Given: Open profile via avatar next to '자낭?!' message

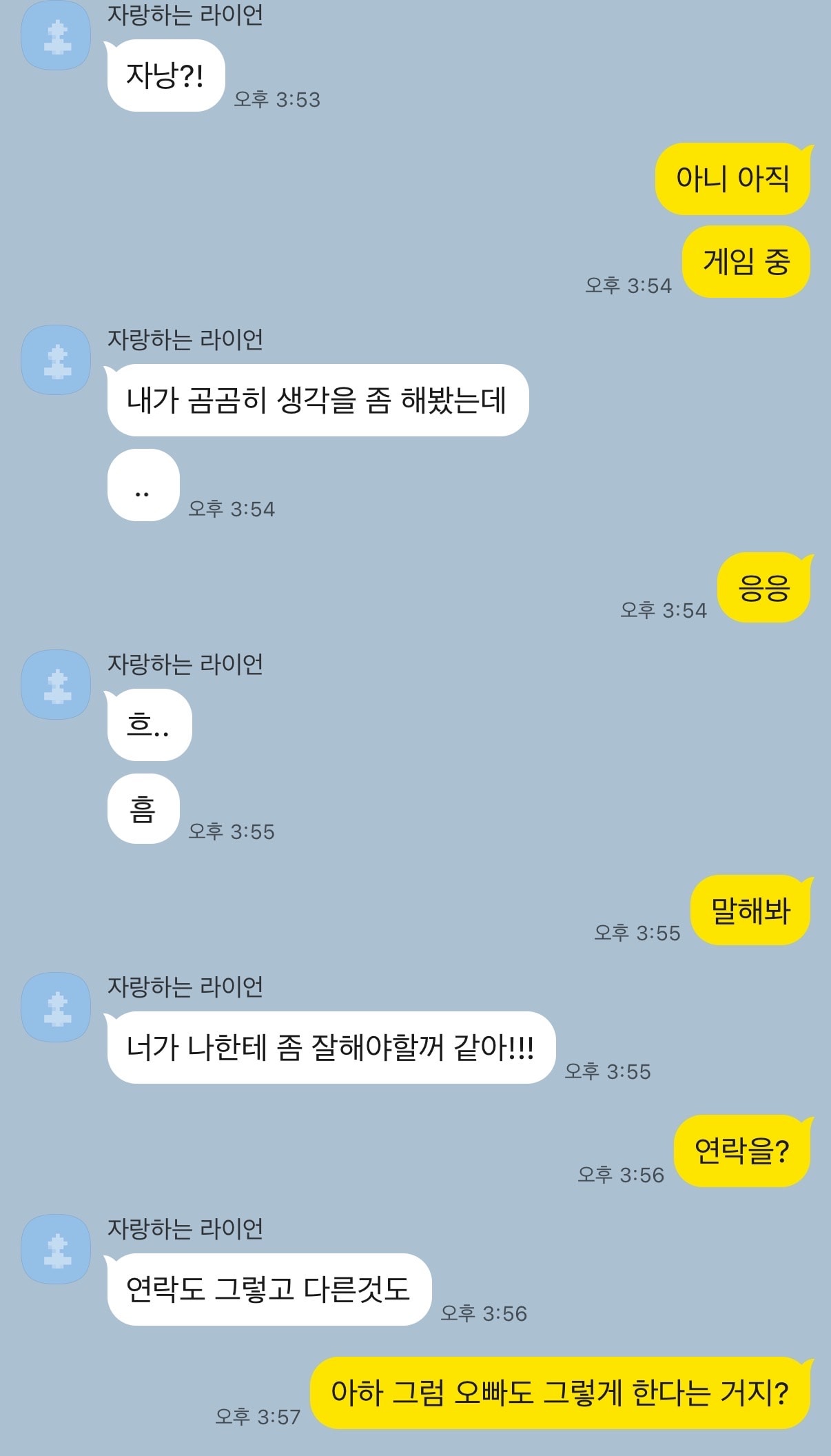Looking at the screenshot, I should [55, 34].
